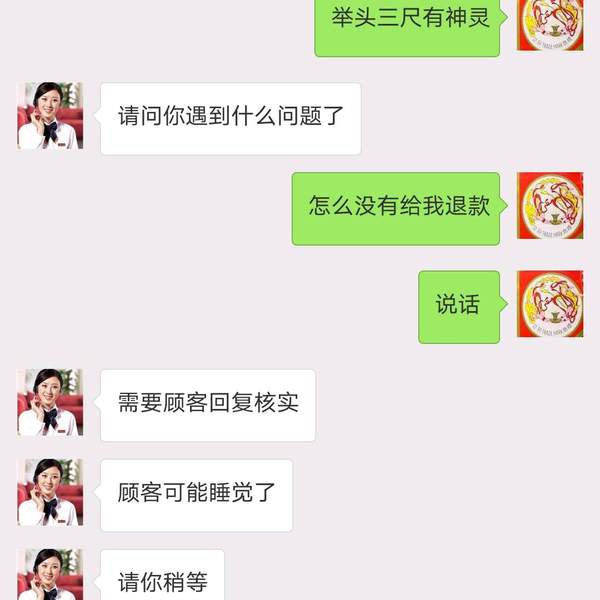View the agent's profile beside 需要顾客回复核实

(50, 402)
